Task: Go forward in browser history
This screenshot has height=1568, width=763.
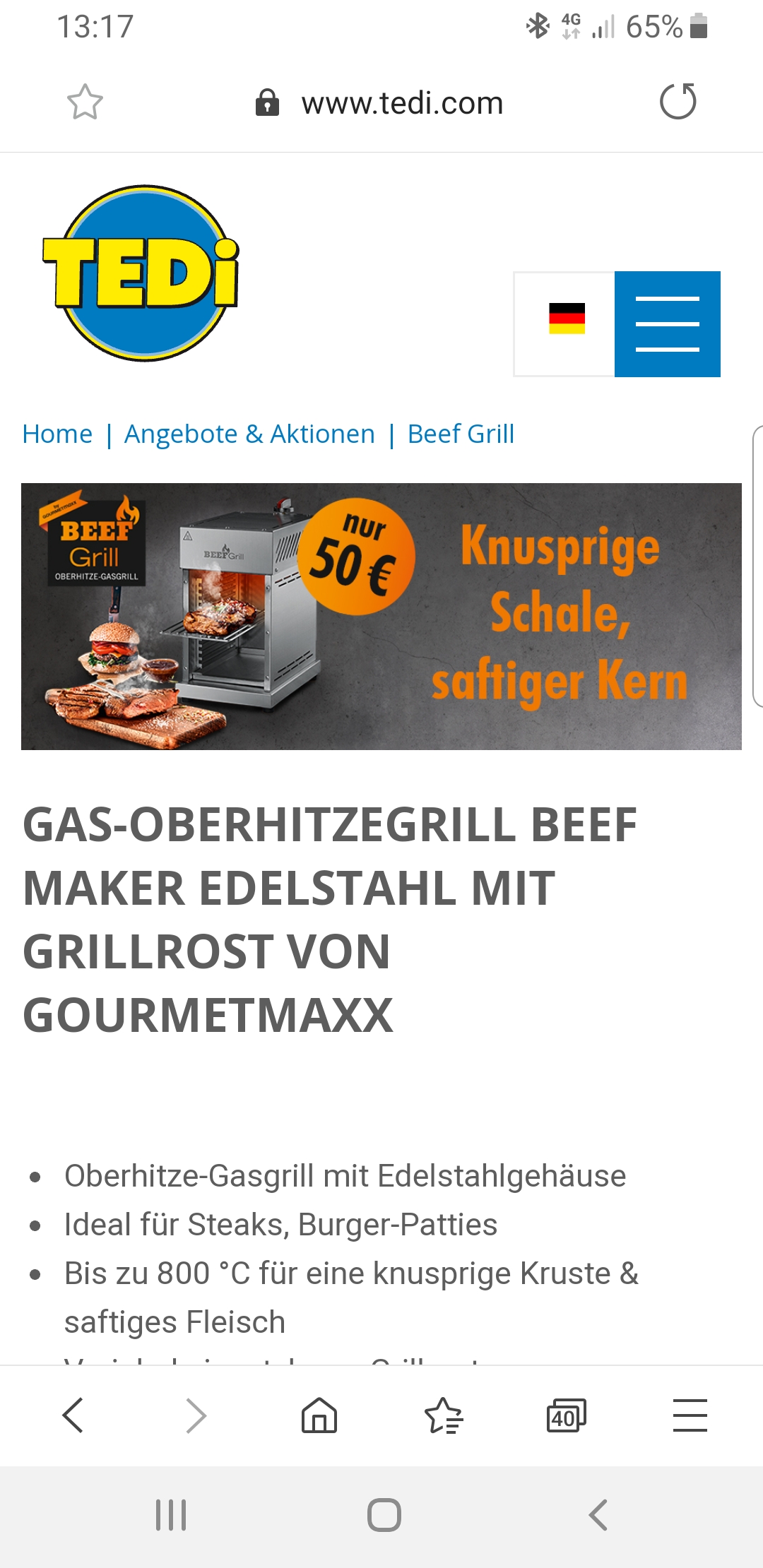Action: point(196,1415)
